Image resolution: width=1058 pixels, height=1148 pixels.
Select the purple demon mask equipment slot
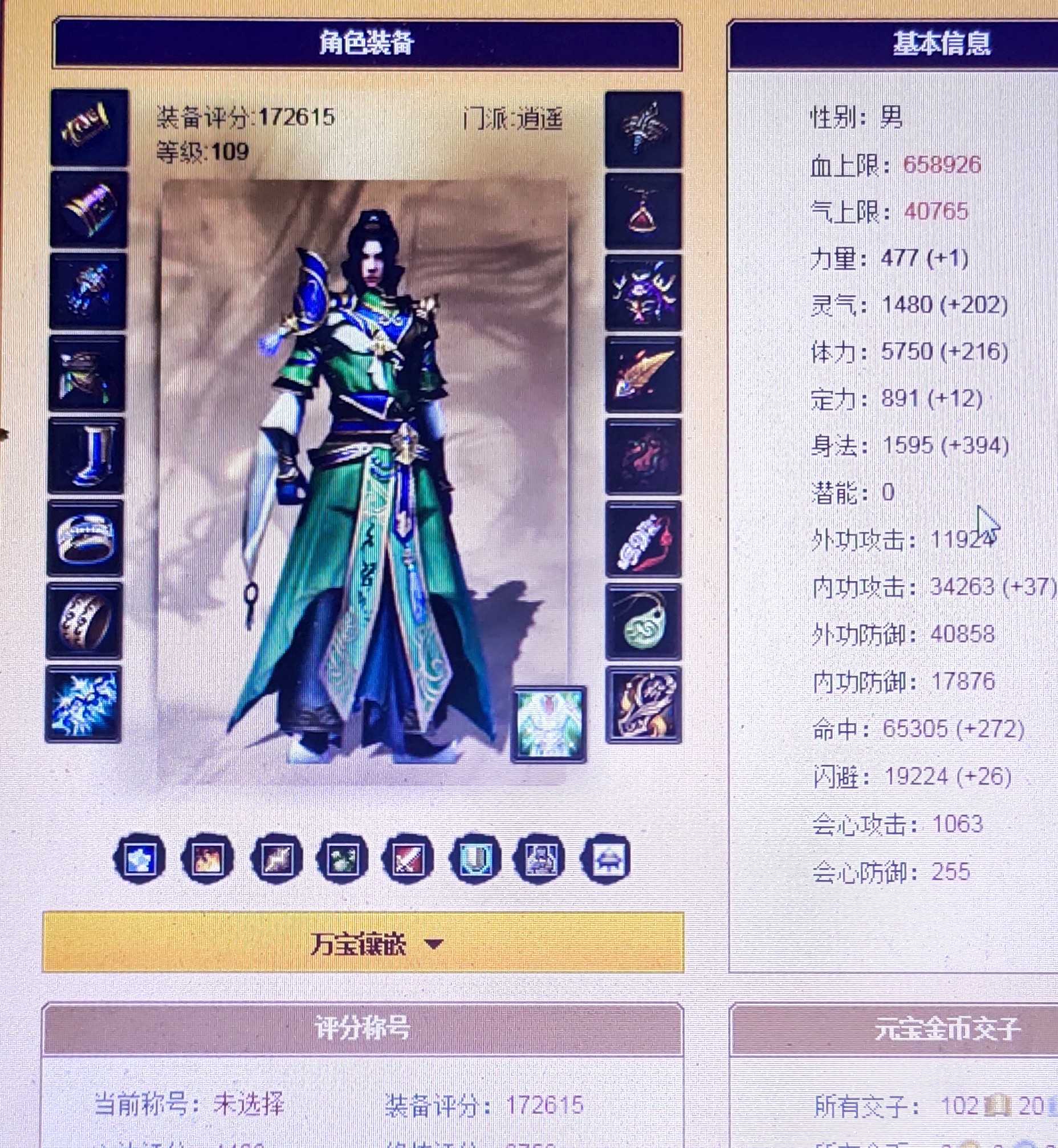644,293
